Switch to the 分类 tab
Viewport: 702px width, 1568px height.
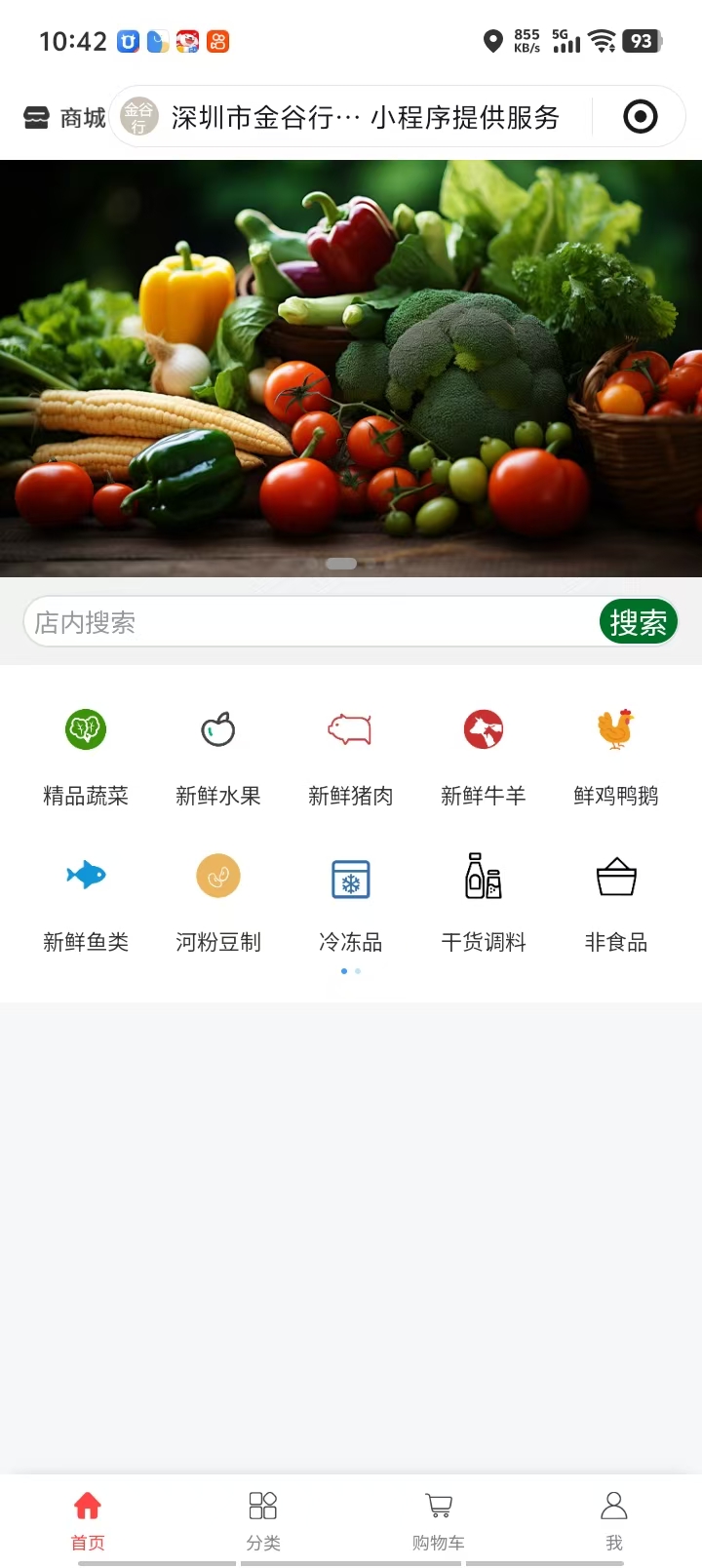pyautogui.click(x=263, y=1519)
